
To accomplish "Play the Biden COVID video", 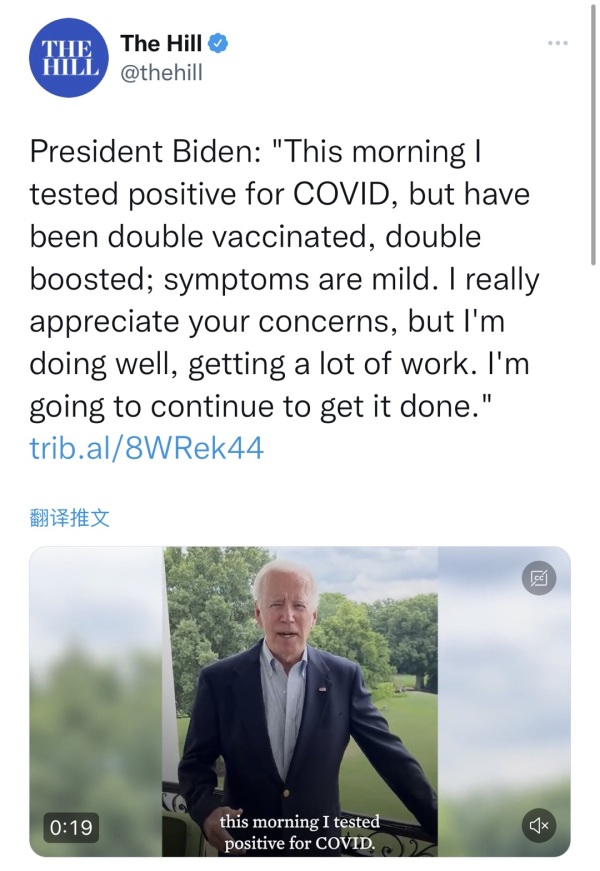I will pyautogui.click(x=300, y=700).
